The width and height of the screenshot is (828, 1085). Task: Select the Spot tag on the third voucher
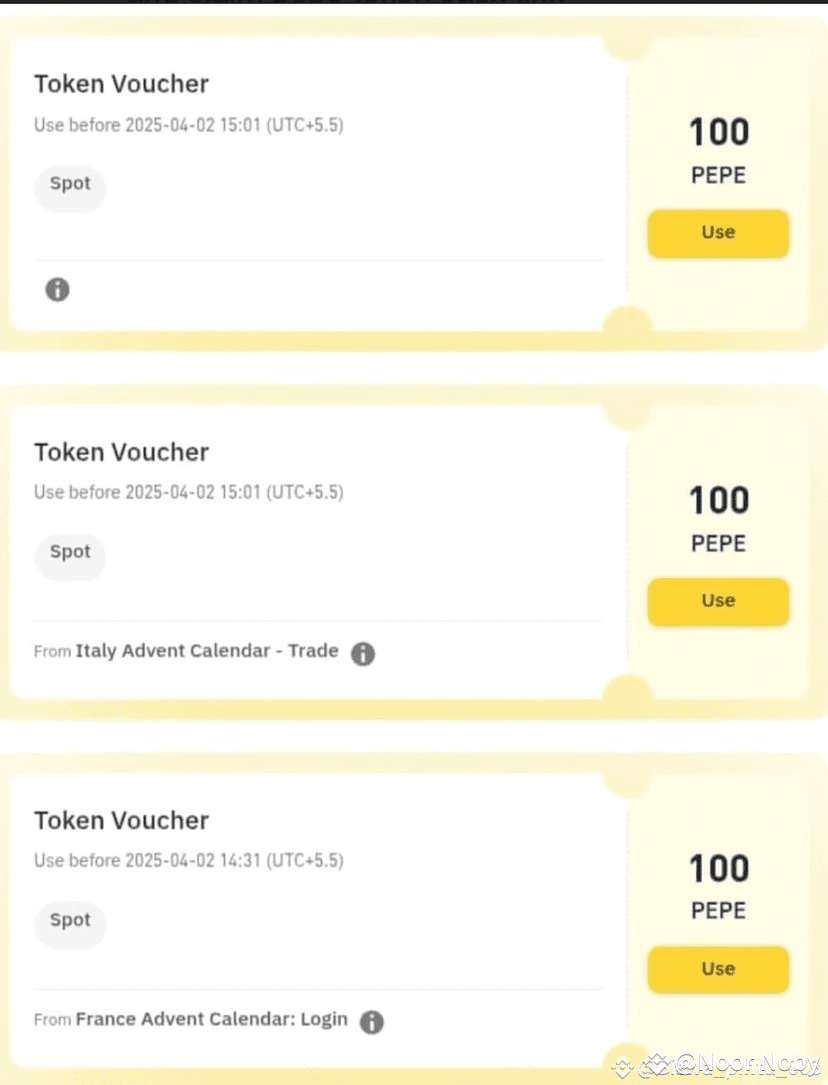pyautogui.click(x=69, y=924)
